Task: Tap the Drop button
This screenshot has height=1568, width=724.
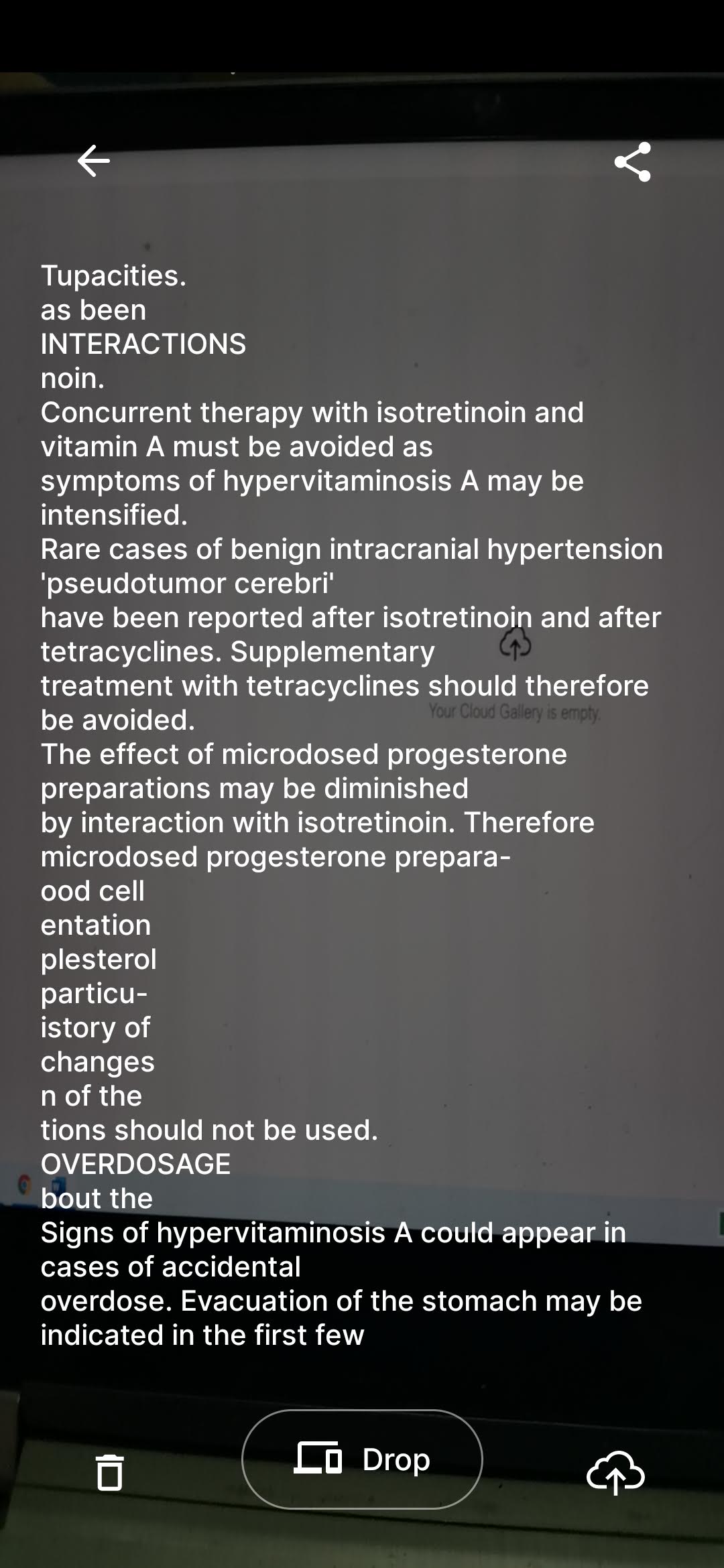Action: pos(362,1459)
